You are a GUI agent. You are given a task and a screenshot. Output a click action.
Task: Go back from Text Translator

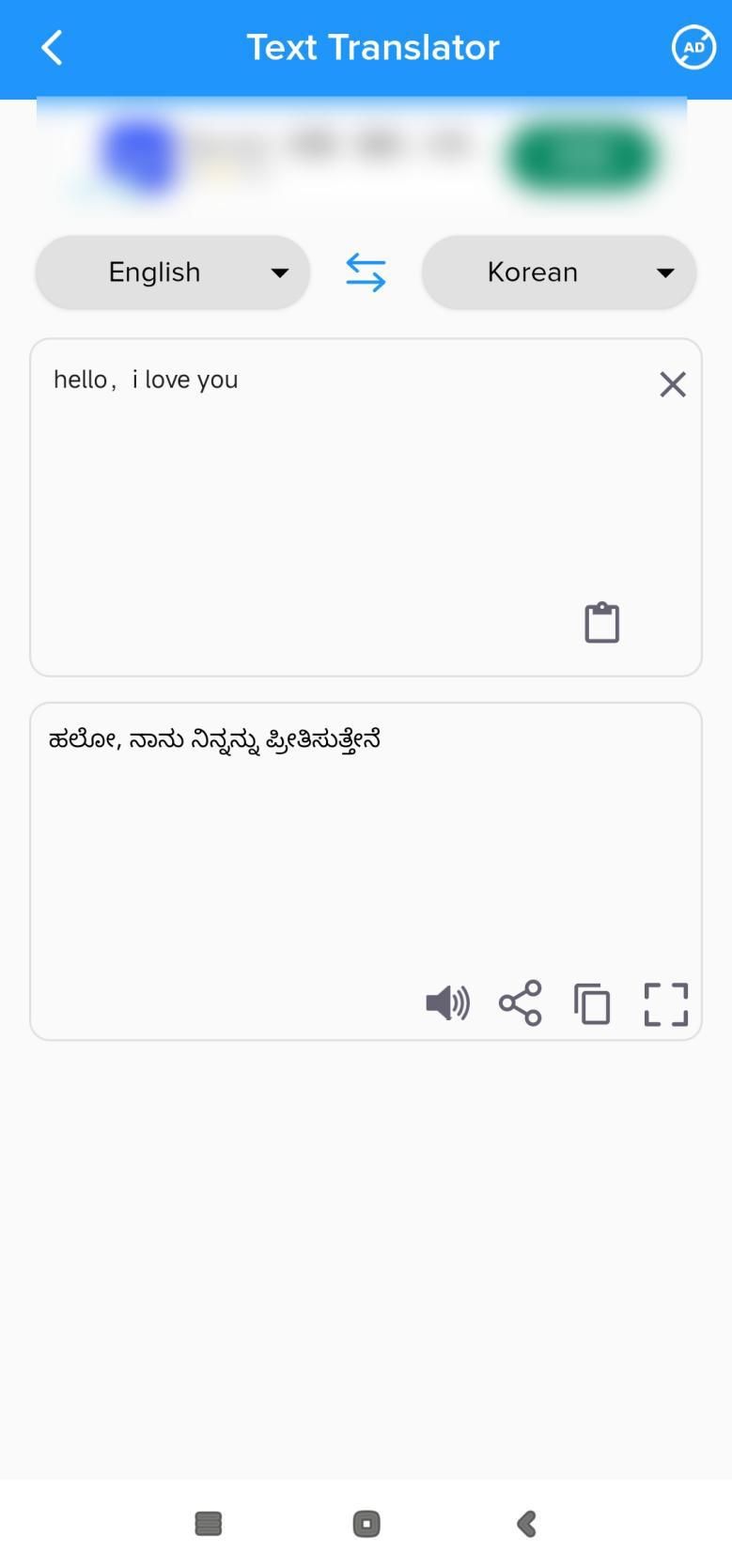coord(52,47)
